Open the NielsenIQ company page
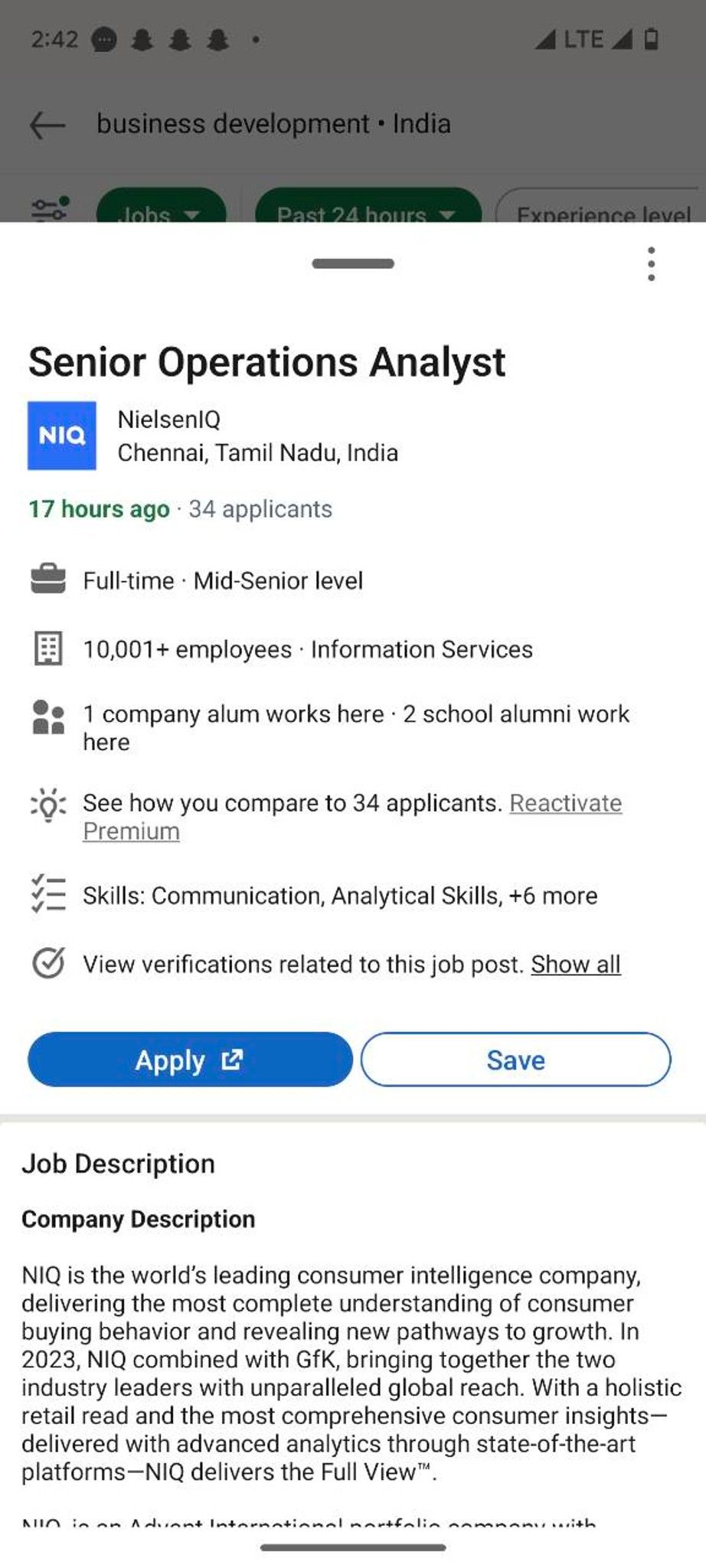This screenshot has width=706, height=1568. [x=168, y=419]
